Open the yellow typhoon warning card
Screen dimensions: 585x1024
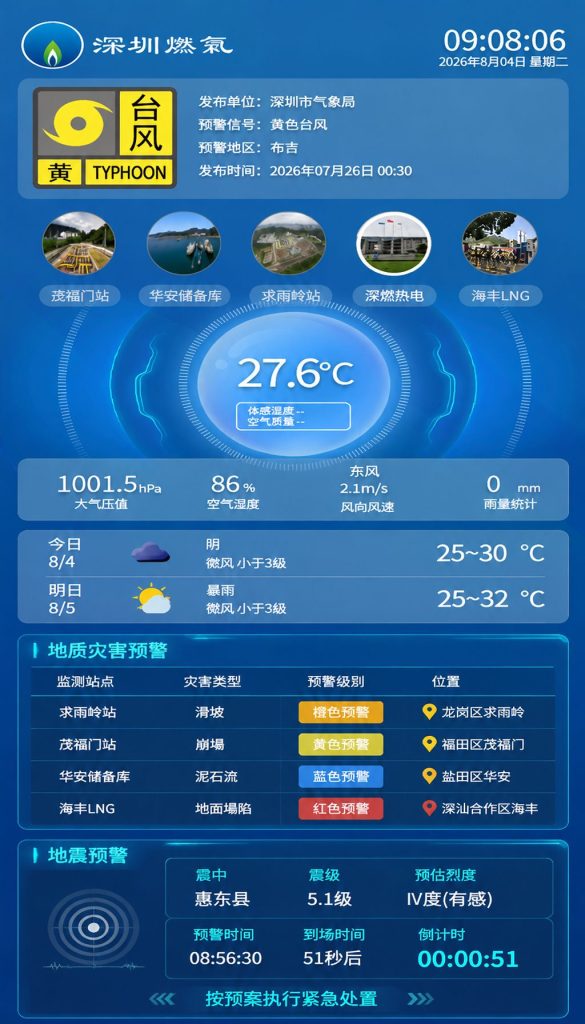[292, 138]
